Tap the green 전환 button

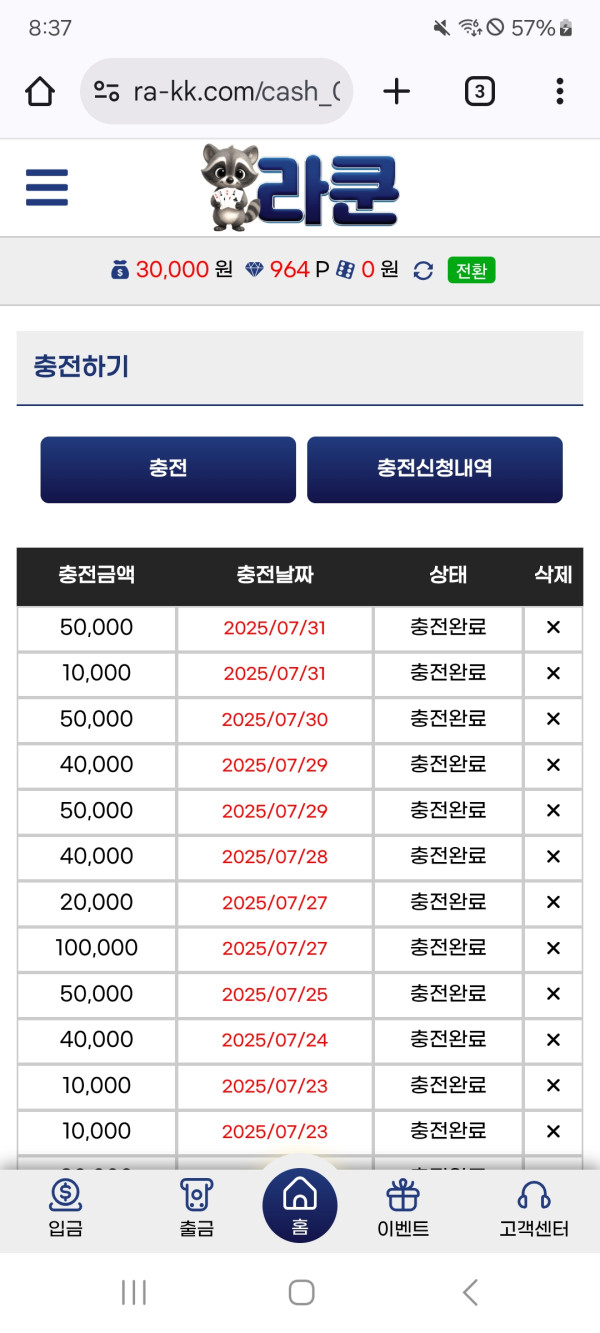pos(471,270)
